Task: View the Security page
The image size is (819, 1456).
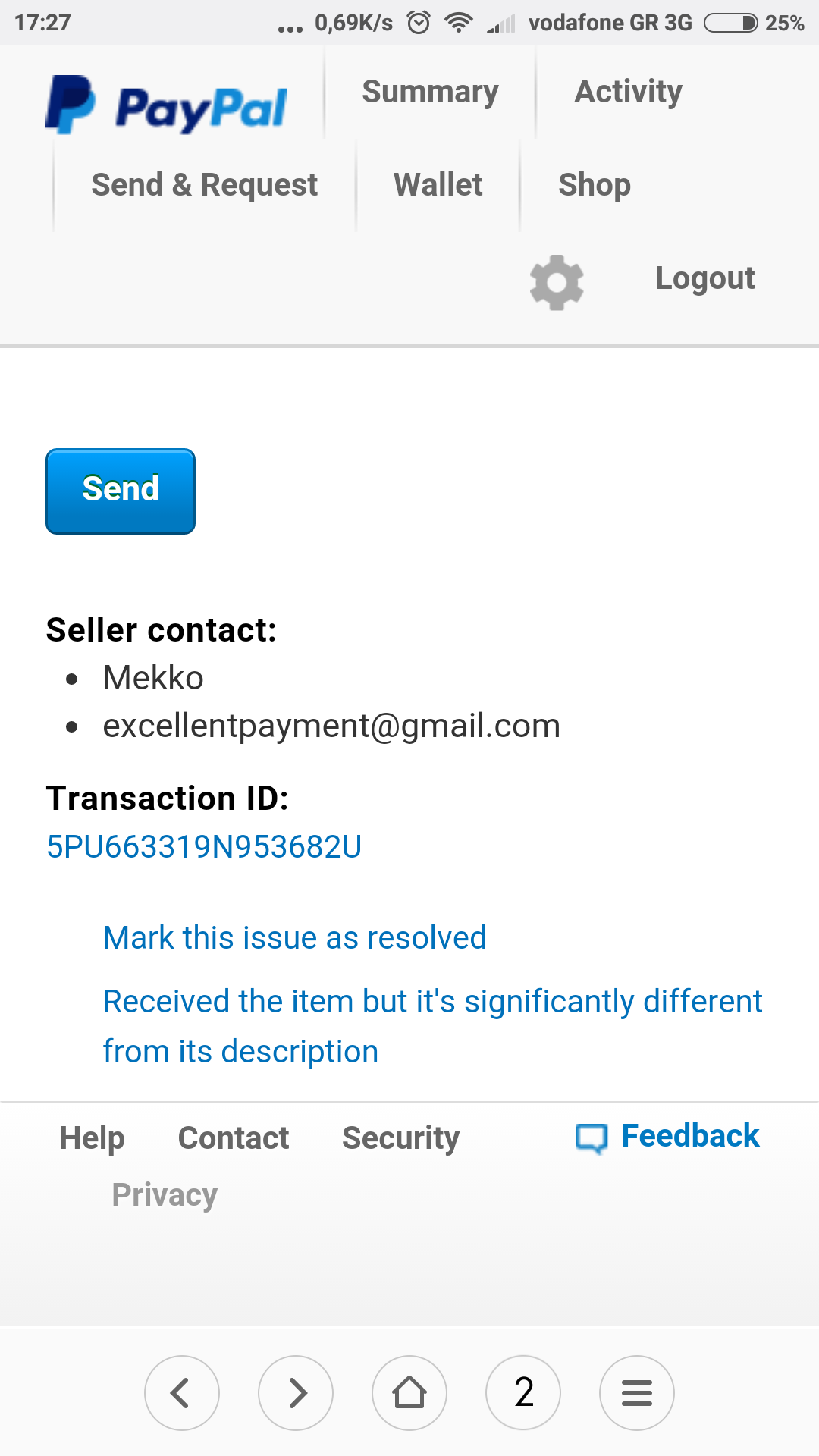Action: tap(400, 1137)
